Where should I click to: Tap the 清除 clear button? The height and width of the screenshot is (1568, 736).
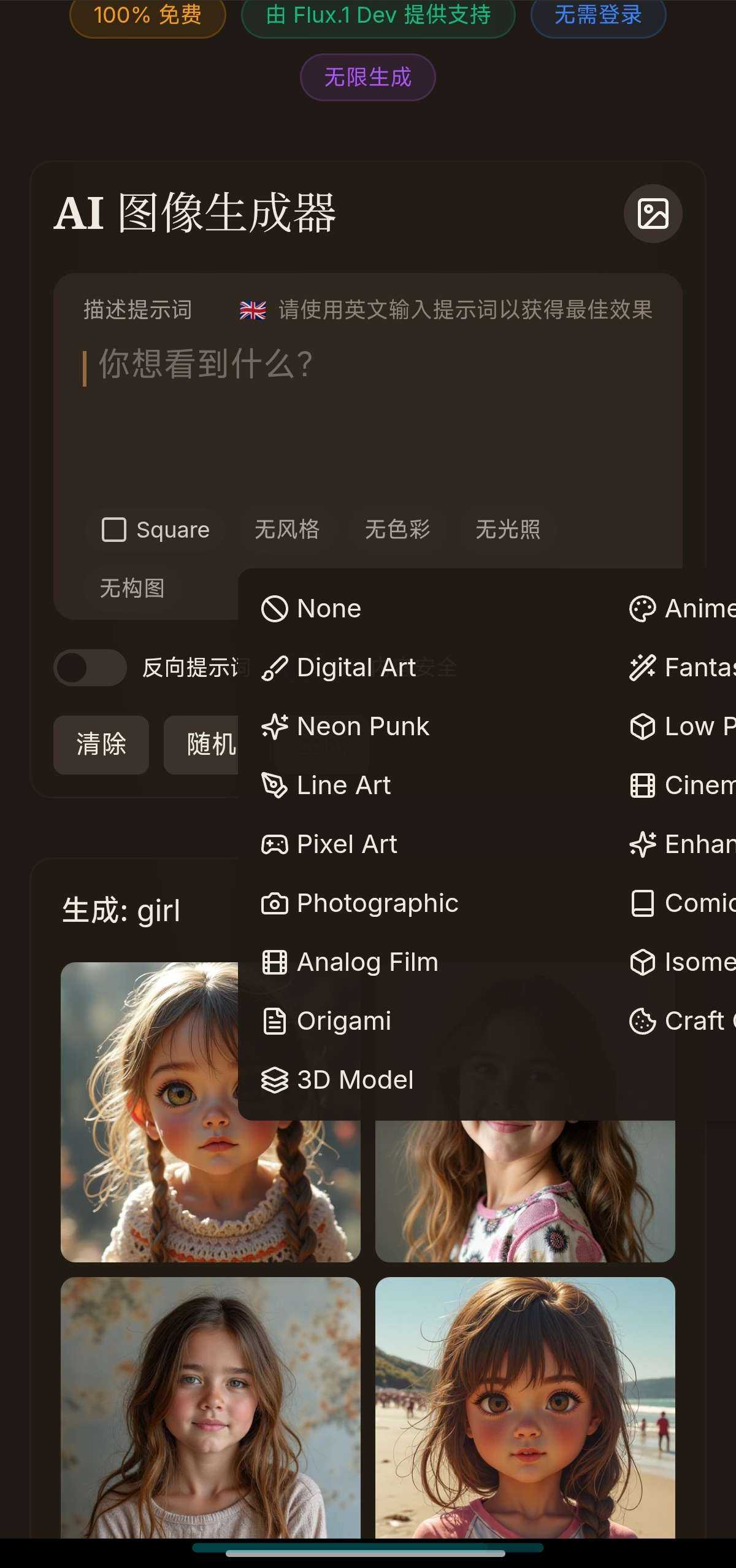tap(101, 744)
